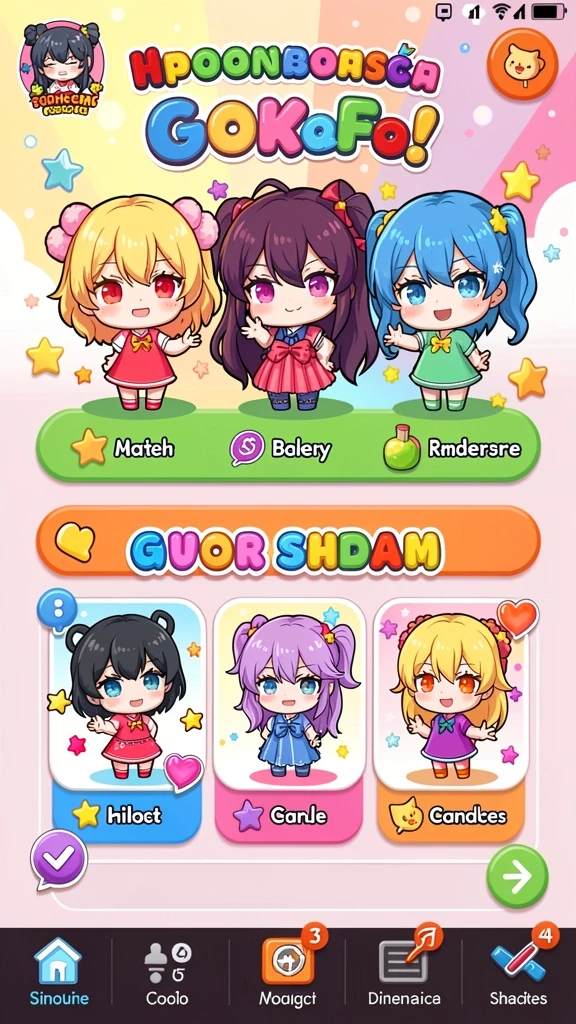
Task: Tap the blue three-dot bubble on hiloet card
Action: [x=57, y=610]
